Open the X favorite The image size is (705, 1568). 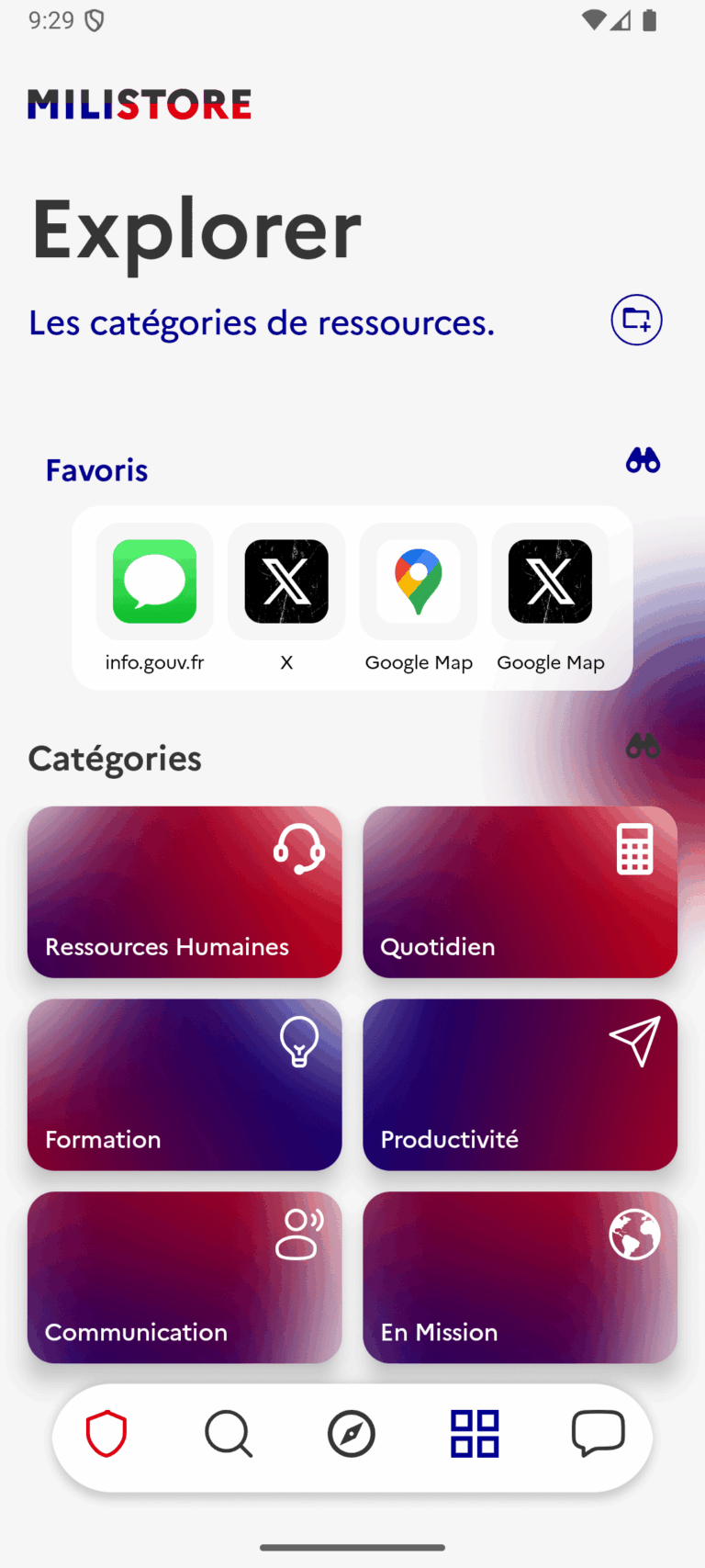(286, 582)
